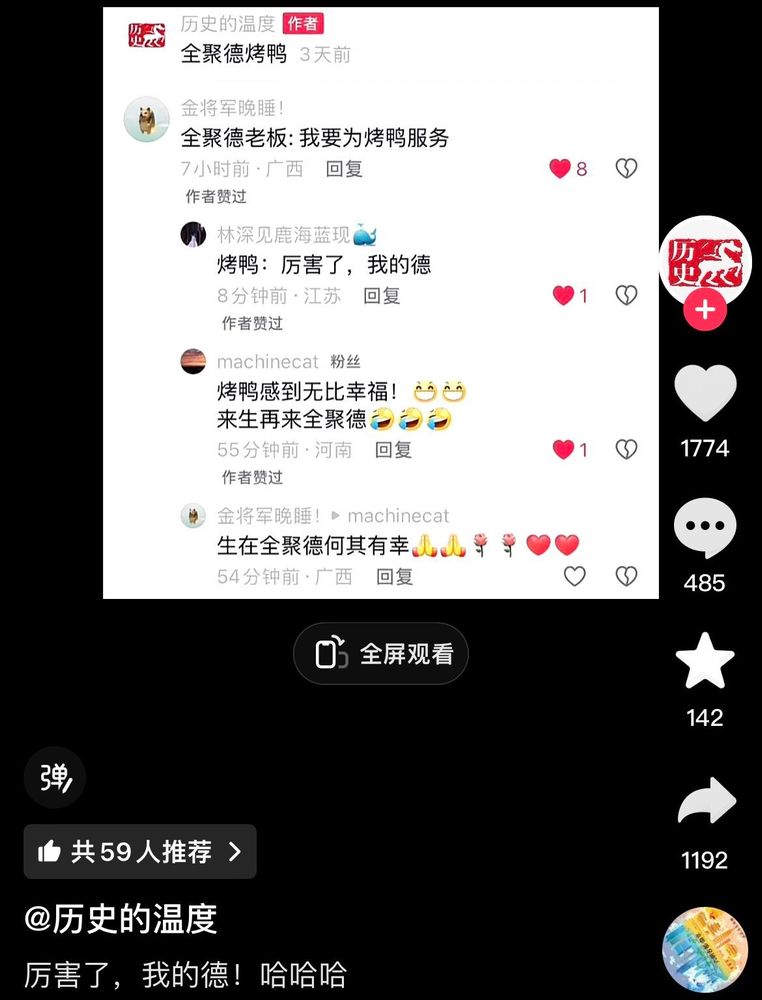Open the 共59人推荐 recommendation list
The width and height of the screenshot is (762, 1000).
coord(140,851)
